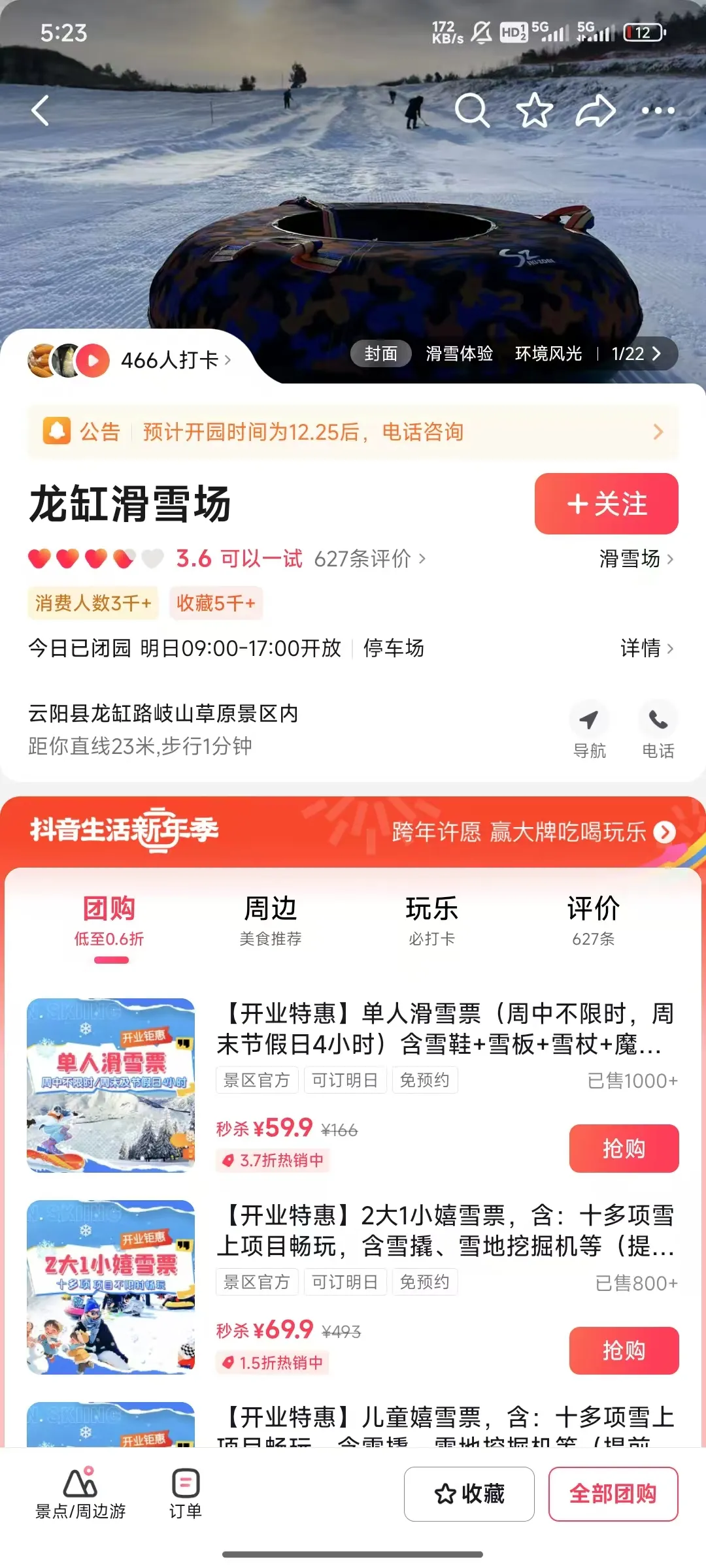Share this ski resort page
Viewport: 706px width, 1568px height.
coord(595,110)
